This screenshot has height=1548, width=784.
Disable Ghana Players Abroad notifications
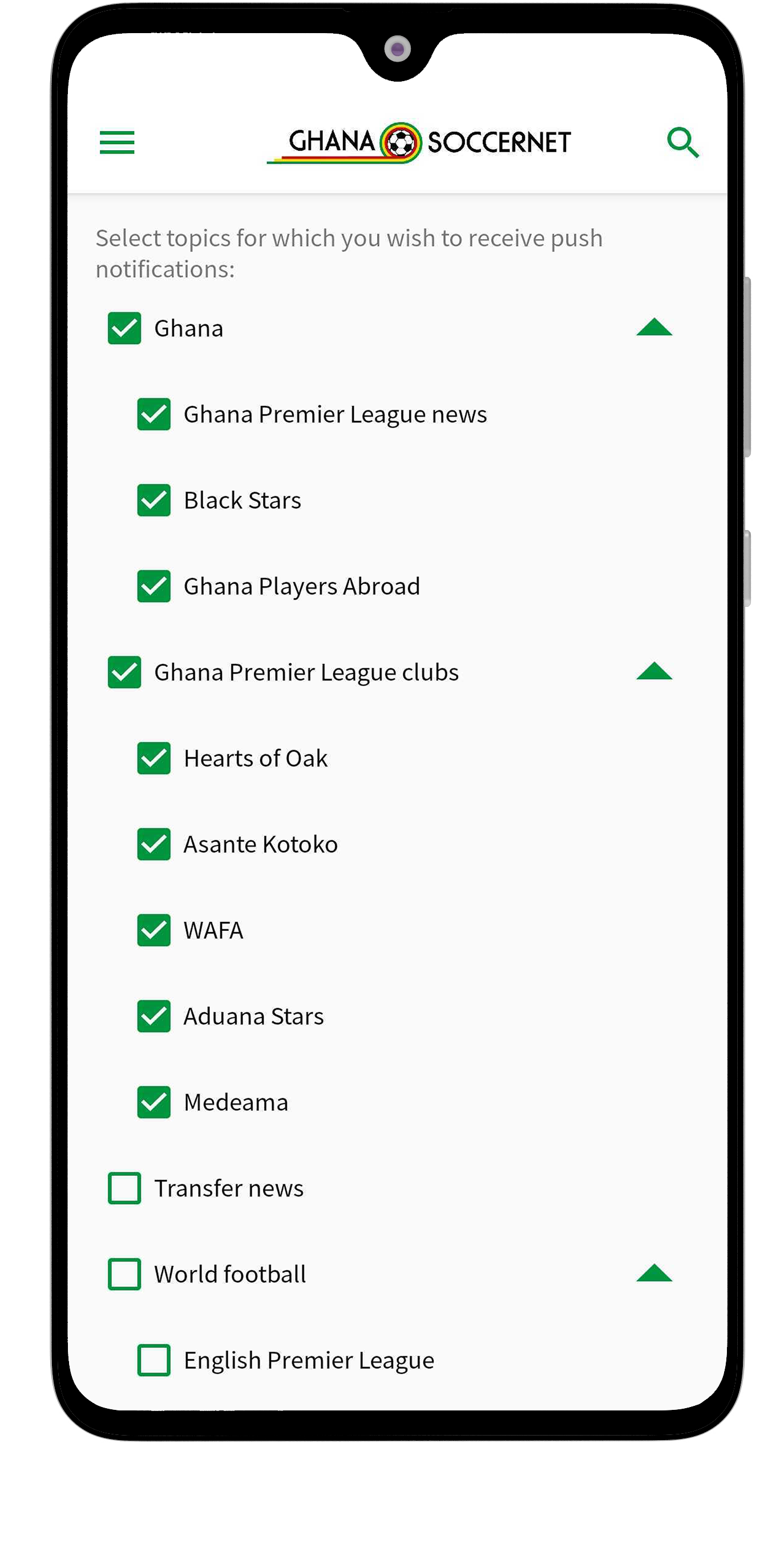[x=154, y=586]
